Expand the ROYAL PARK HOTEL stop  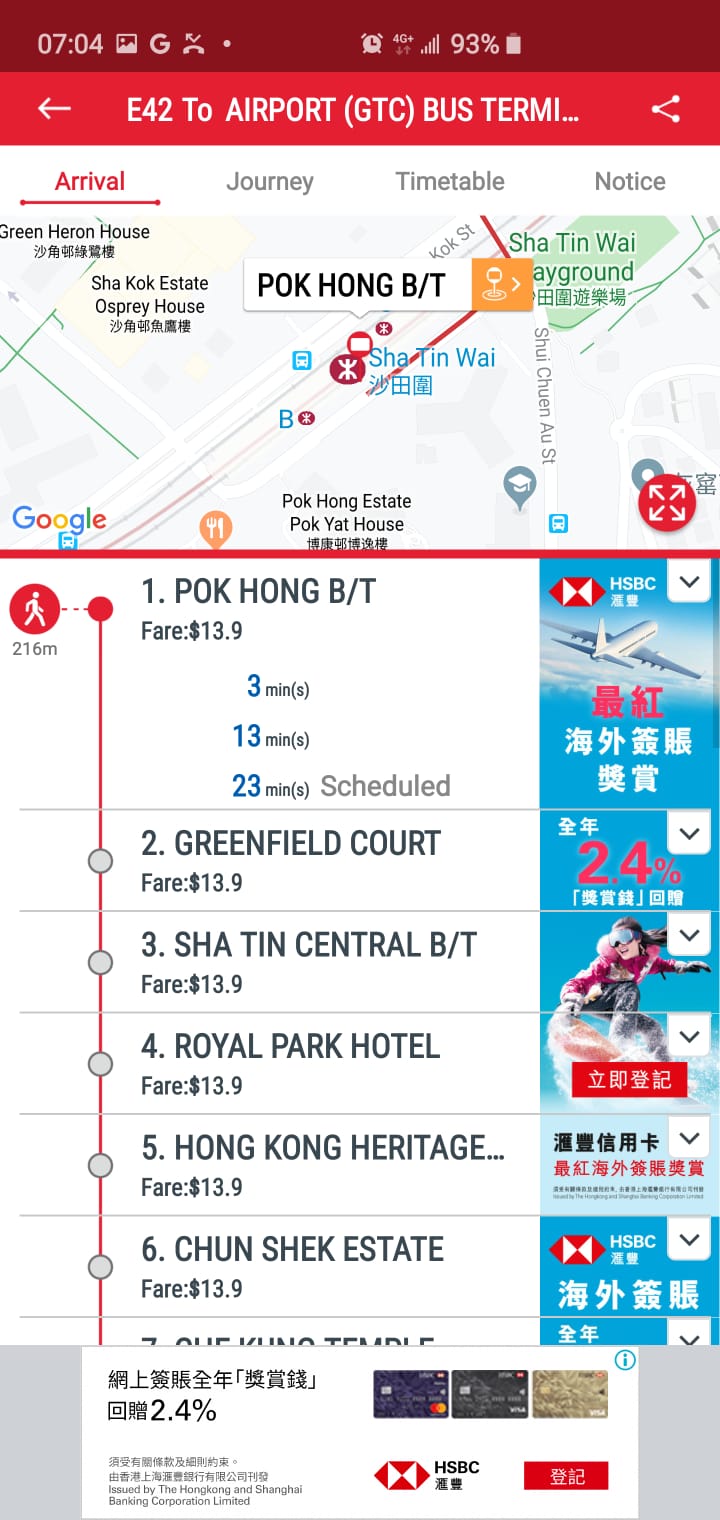point(689,1037)
